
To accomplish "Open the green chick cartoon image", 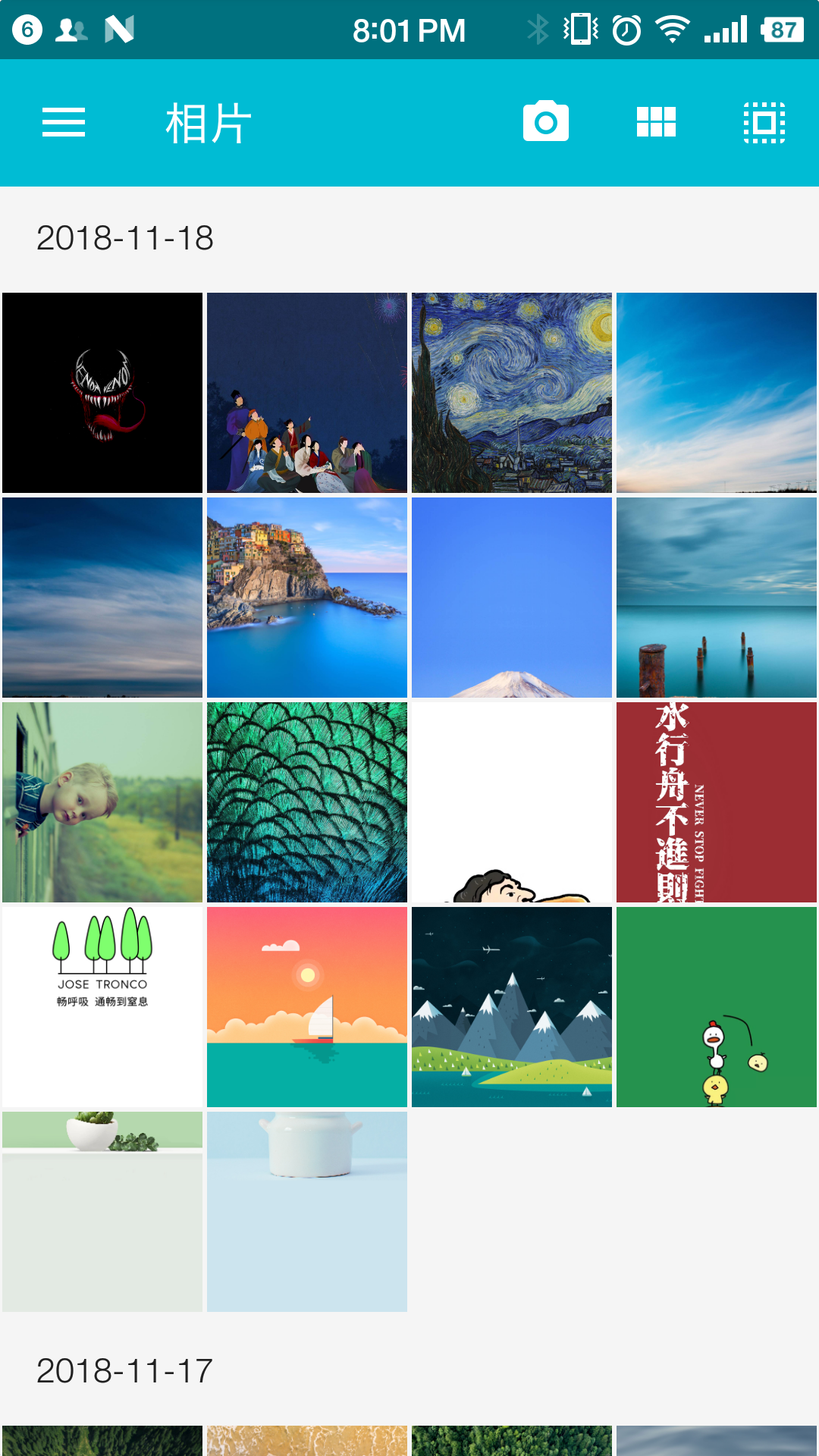I will [x=717, y=1007].
